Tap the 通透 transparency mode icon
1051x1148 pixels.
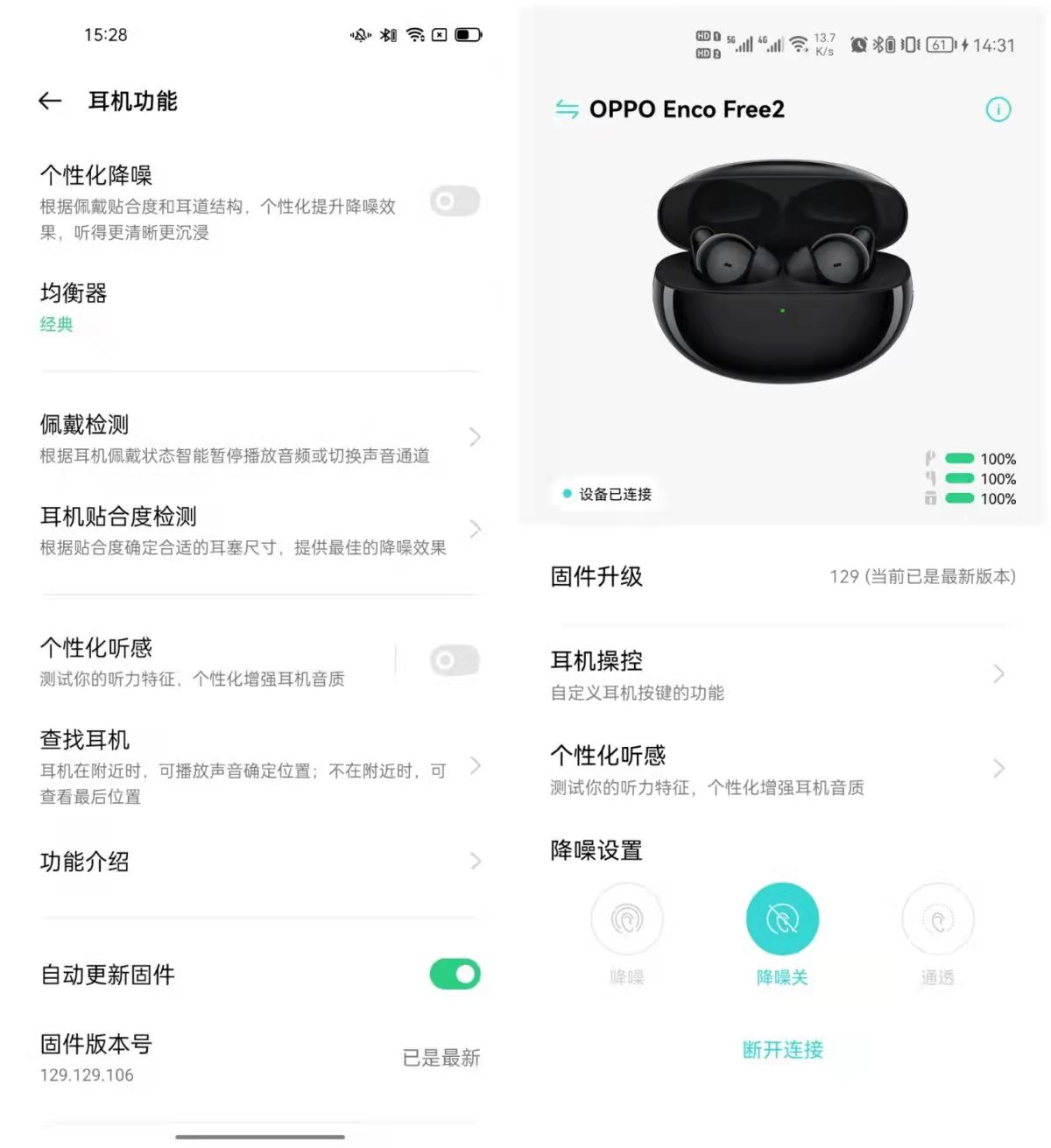937,919
